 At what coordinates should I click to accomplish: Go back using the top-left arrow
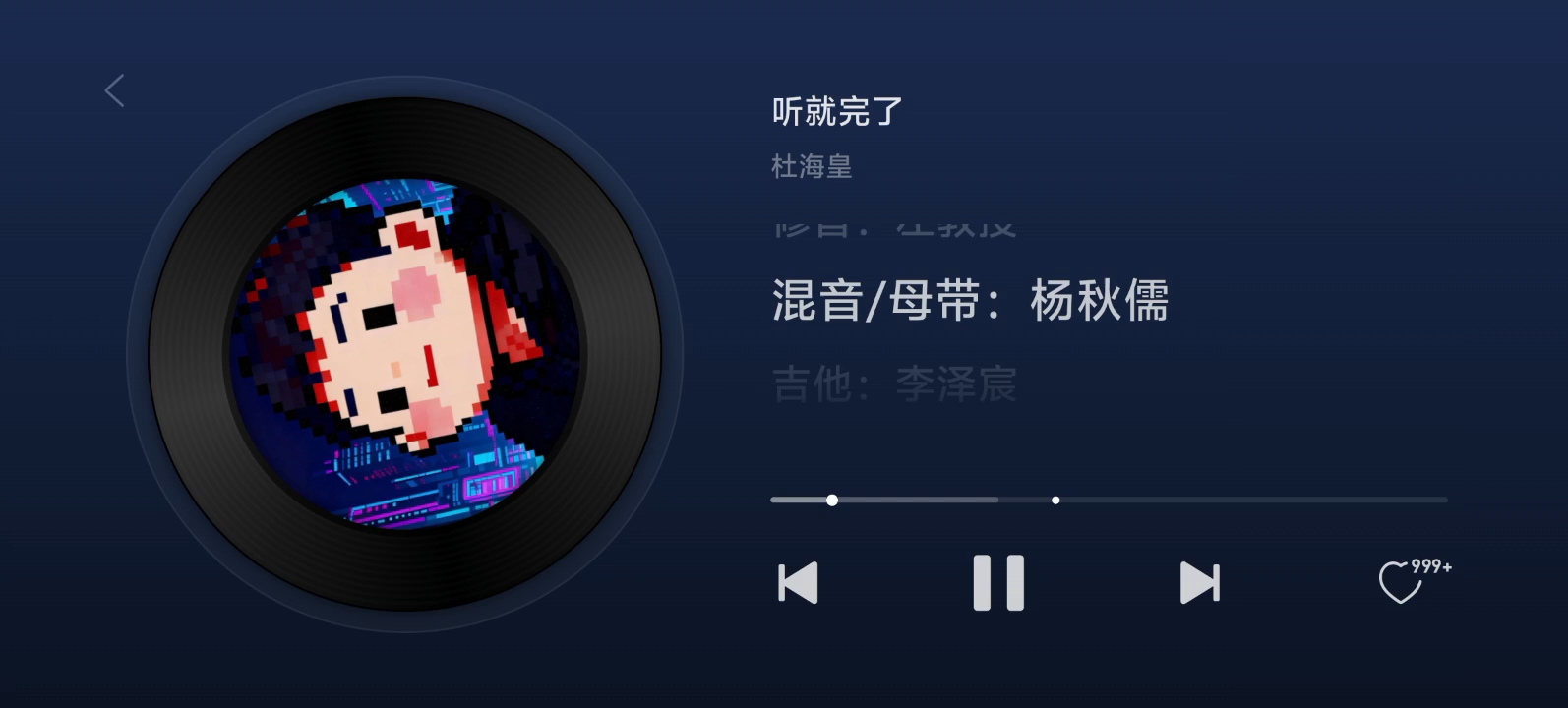(115, 90)
